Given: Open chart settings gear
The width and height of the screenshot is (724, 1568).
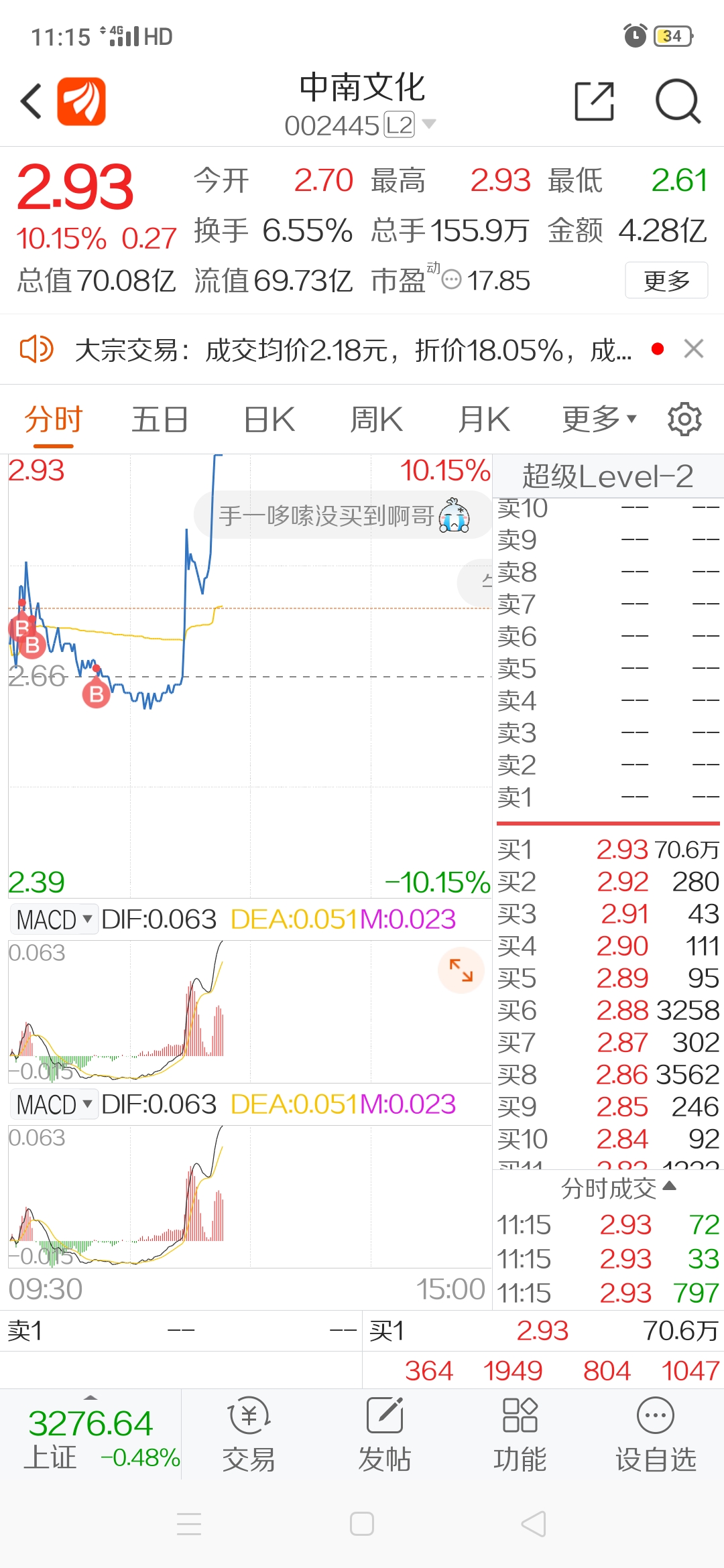Looking at the screenshot, I should tap(684, 419).
